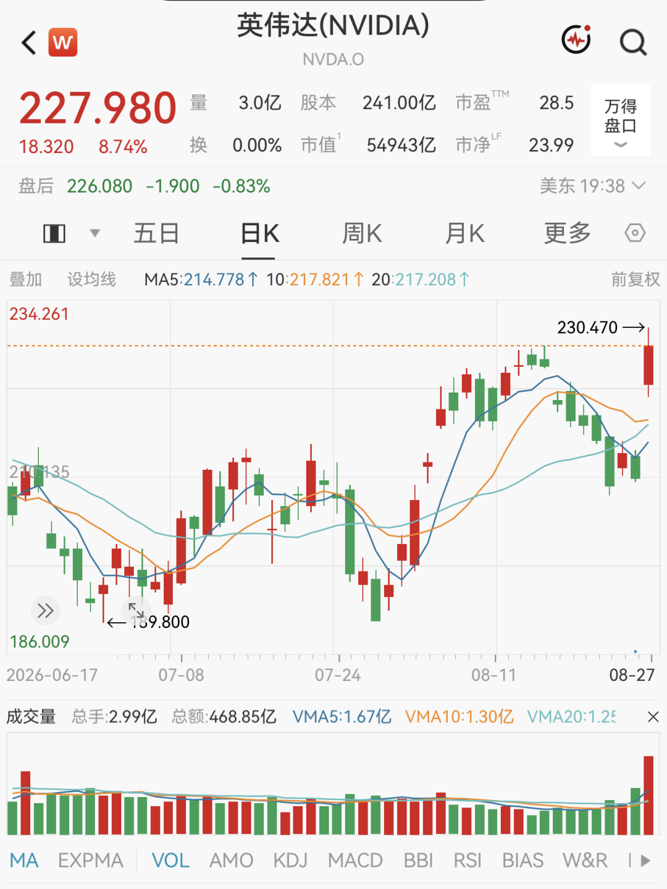Select the EXPMA indicator
Screen dimensions: 667x889
pyautogui.click(x=90, y=861)
